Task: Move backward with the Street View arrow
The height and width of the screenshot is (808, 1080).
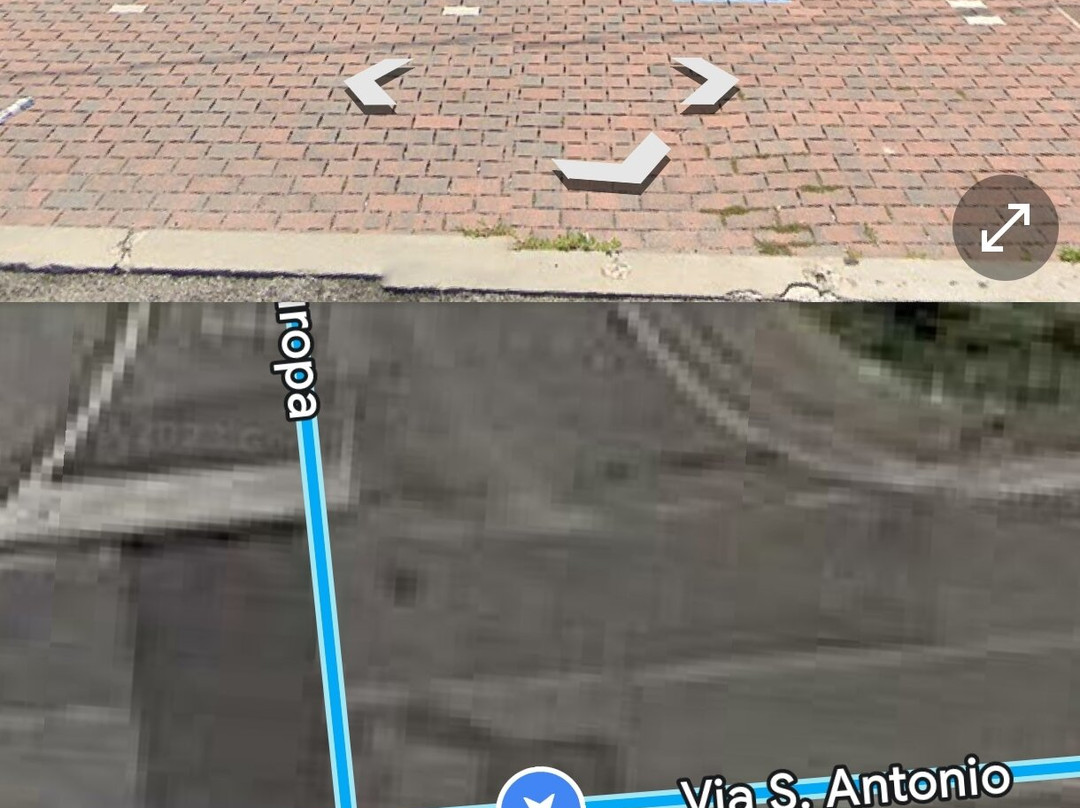Action: coord(612,163)
